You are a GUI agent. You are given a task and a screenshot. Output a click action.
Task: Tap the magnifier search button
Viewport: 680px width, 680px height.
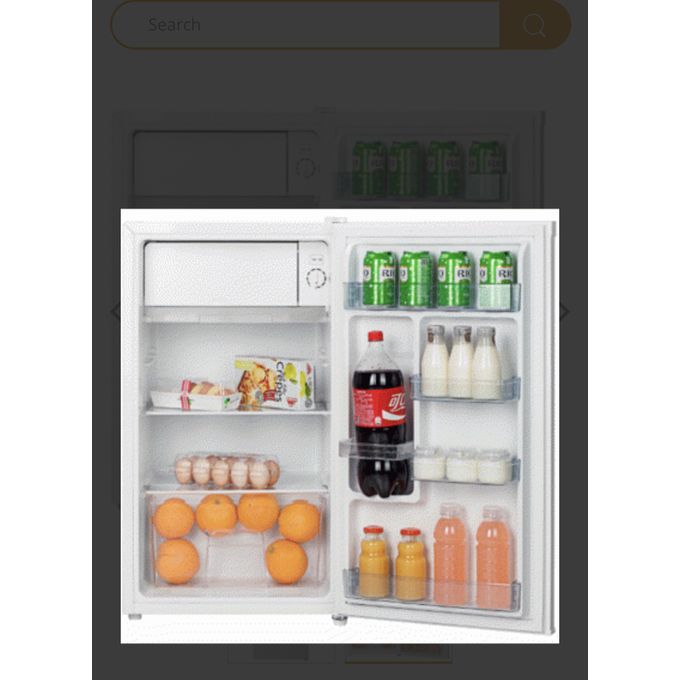tap(535, 25)
